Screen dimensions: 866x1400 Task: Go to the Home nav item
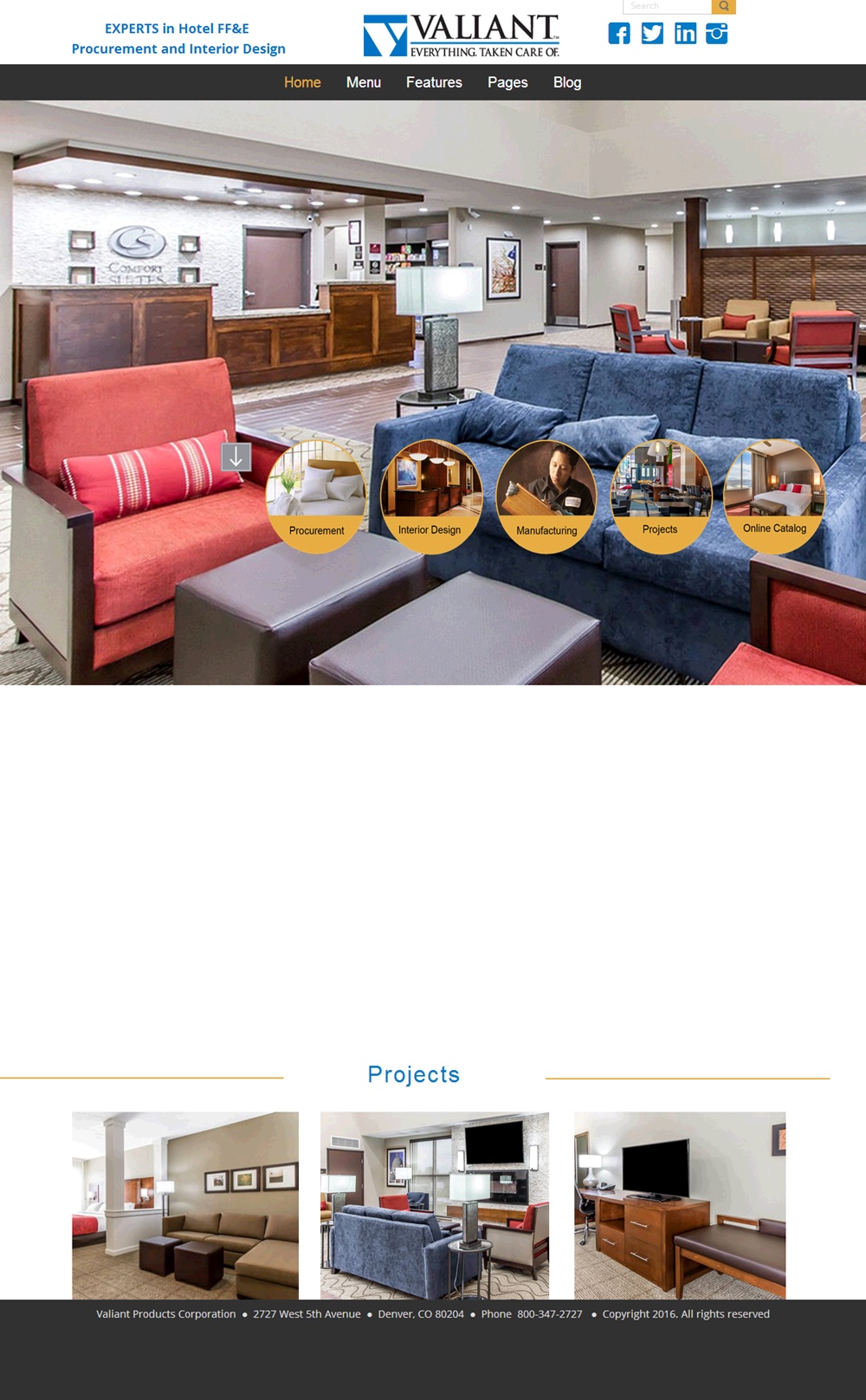(x=302, y=82)
